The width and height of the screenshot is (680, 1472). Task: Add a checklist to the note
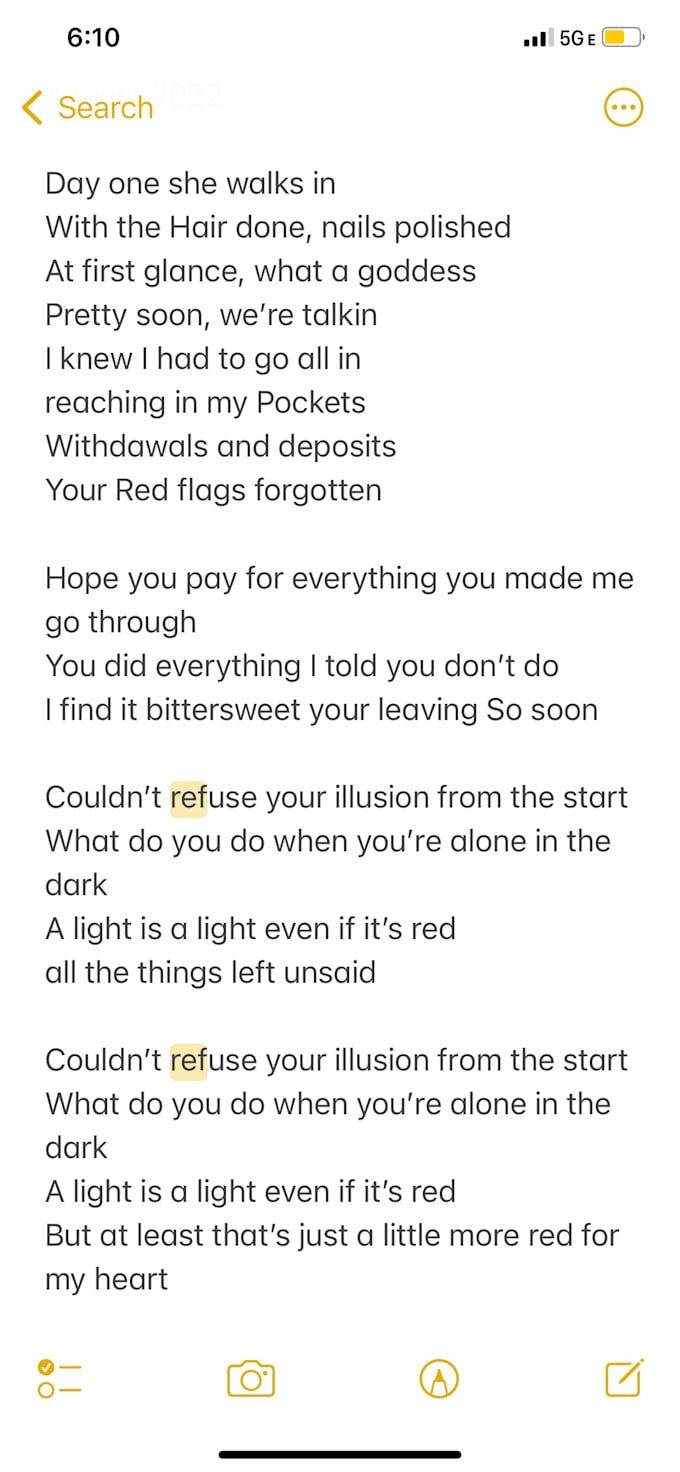pyautogui.click(x=59, y=1379)
